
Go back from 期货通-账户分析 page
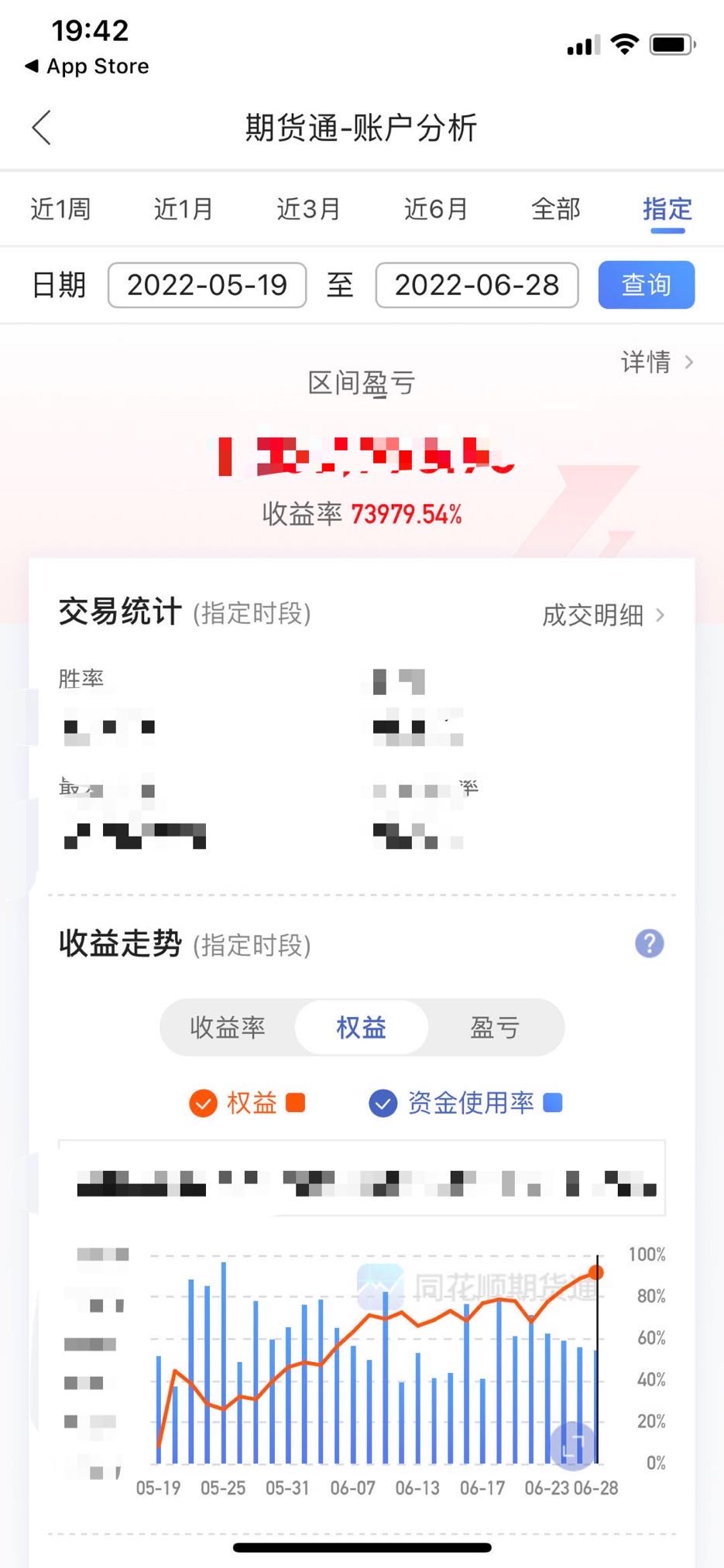click(x=43, y=128)
